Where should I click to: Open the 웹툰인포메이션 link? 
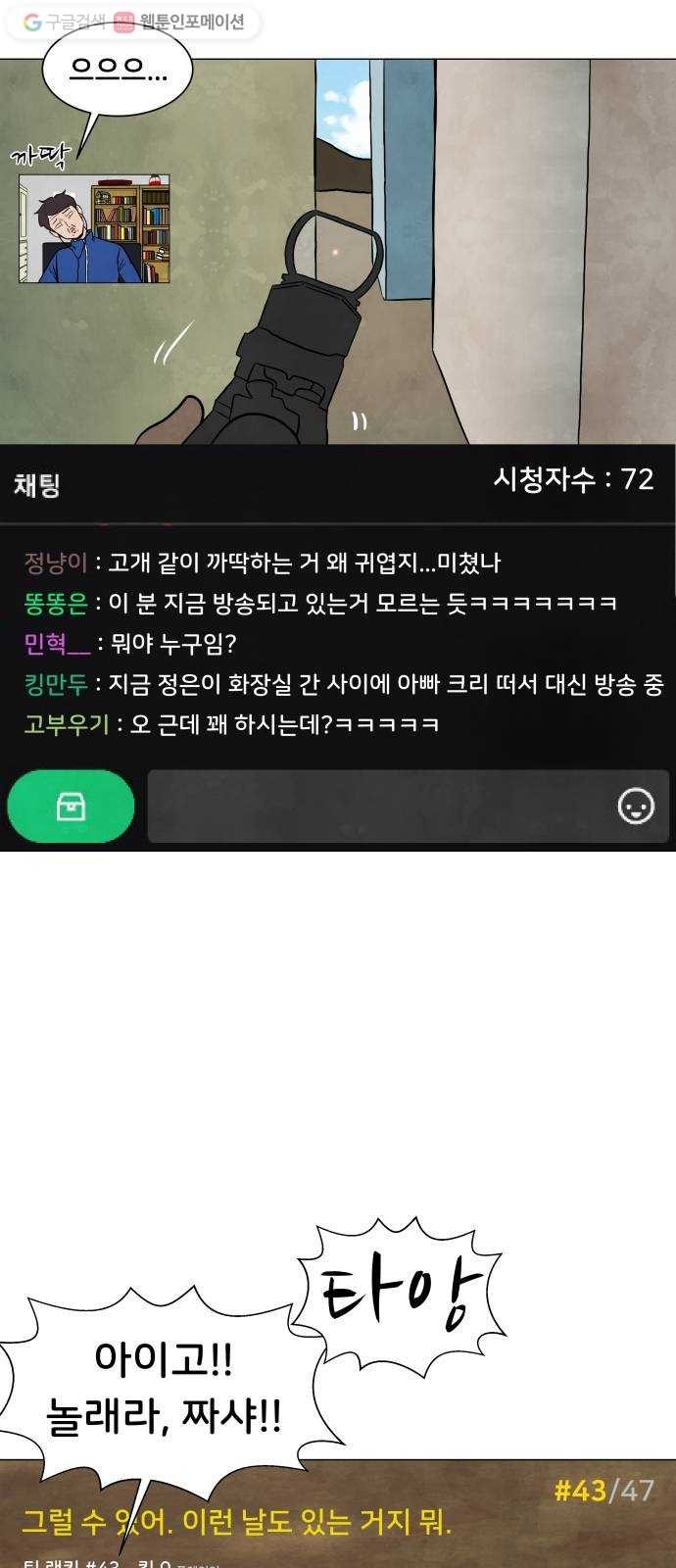point(180,23)
